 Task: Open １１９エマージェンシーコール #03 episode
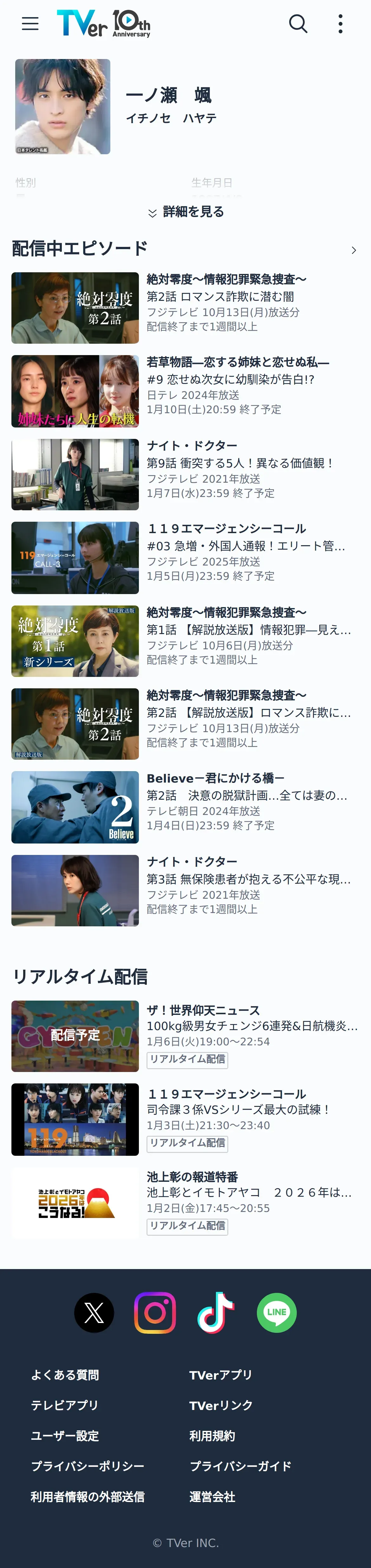coord(185,557)
